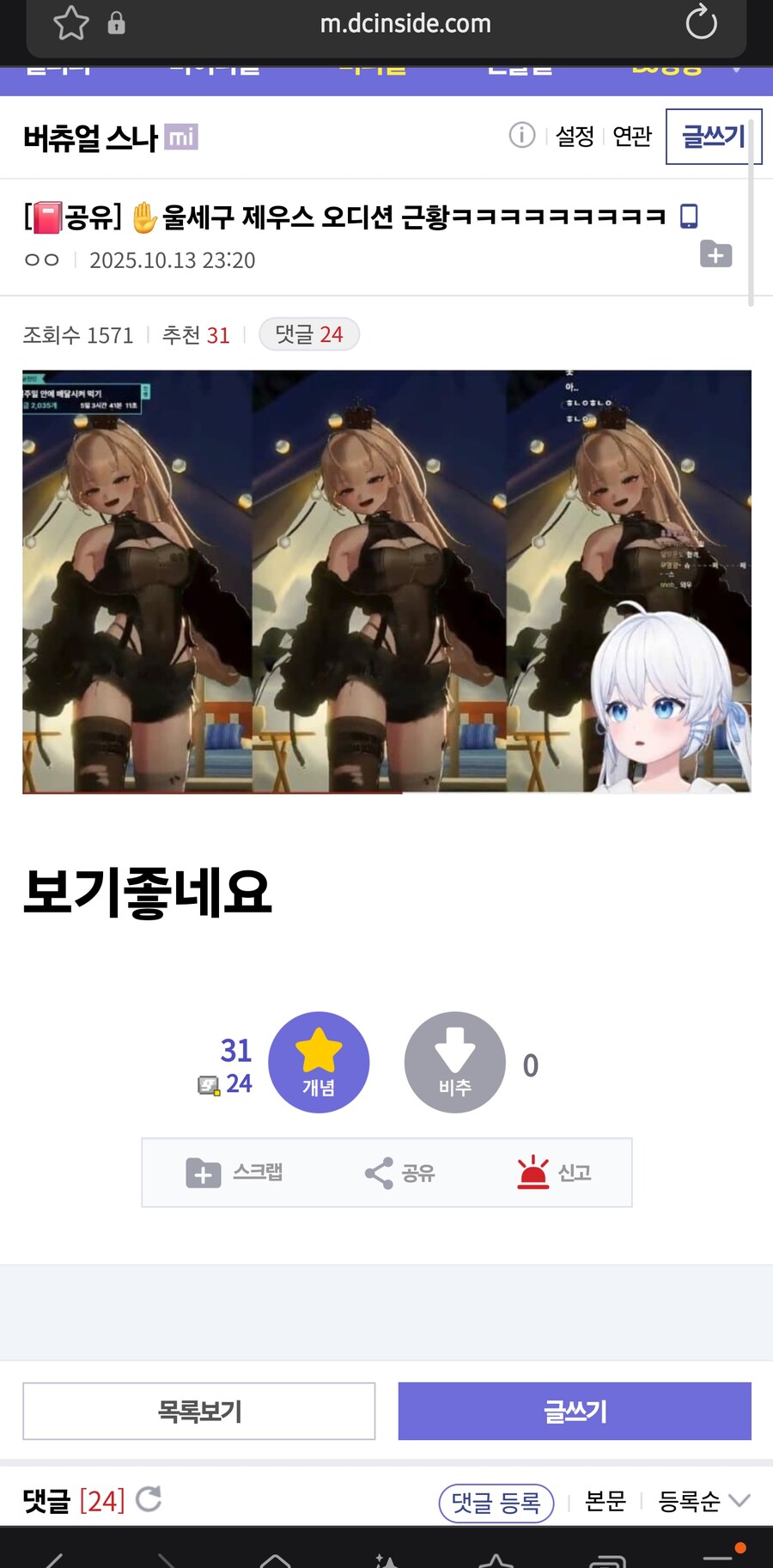Go back to list with 목록보기
The width and height of the screenshot is (773, 1568).
(198, 1411)
